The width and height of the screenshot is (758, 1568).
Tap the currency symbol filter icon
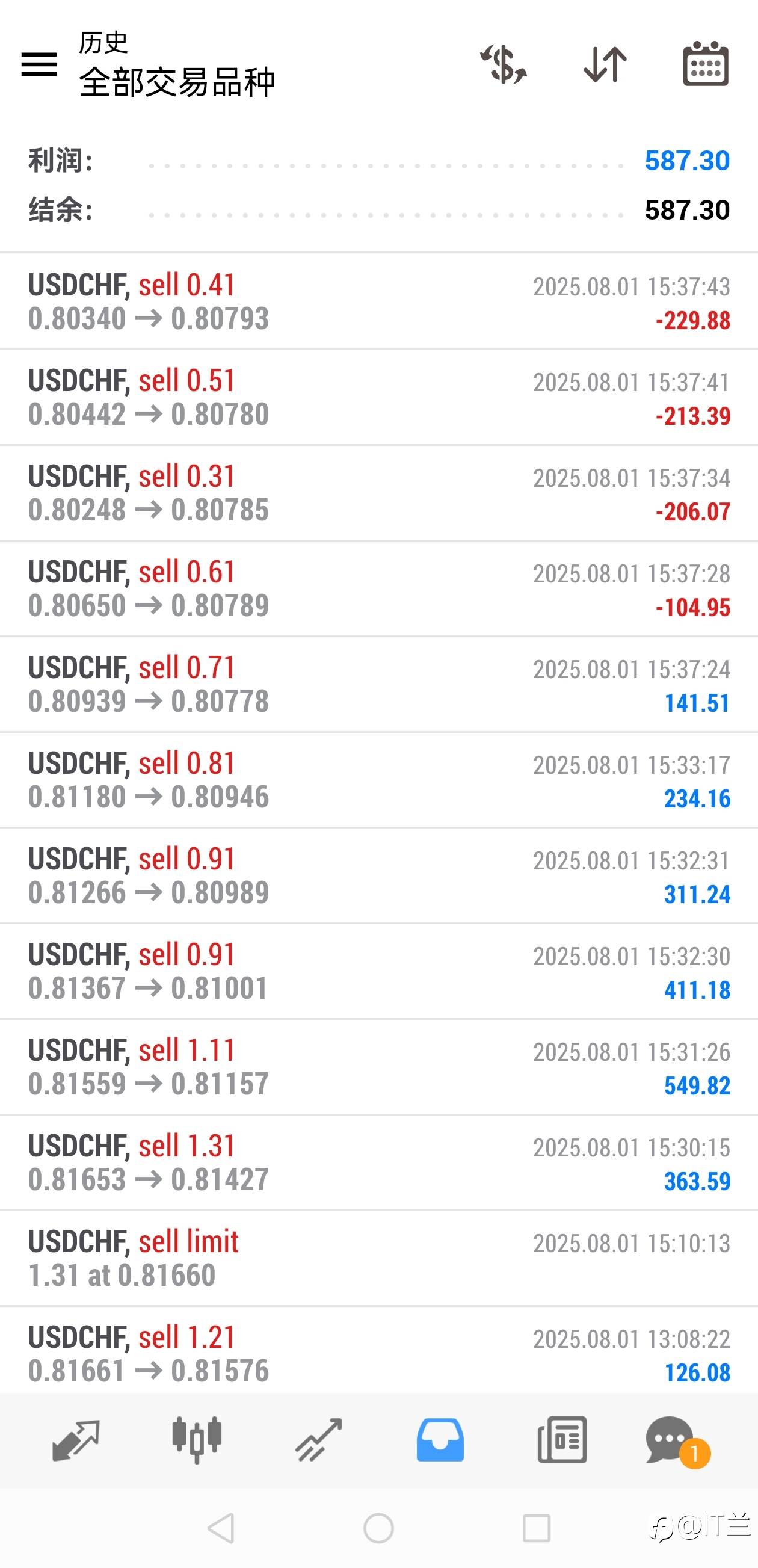pyautogui.click(x=504, y=64)
